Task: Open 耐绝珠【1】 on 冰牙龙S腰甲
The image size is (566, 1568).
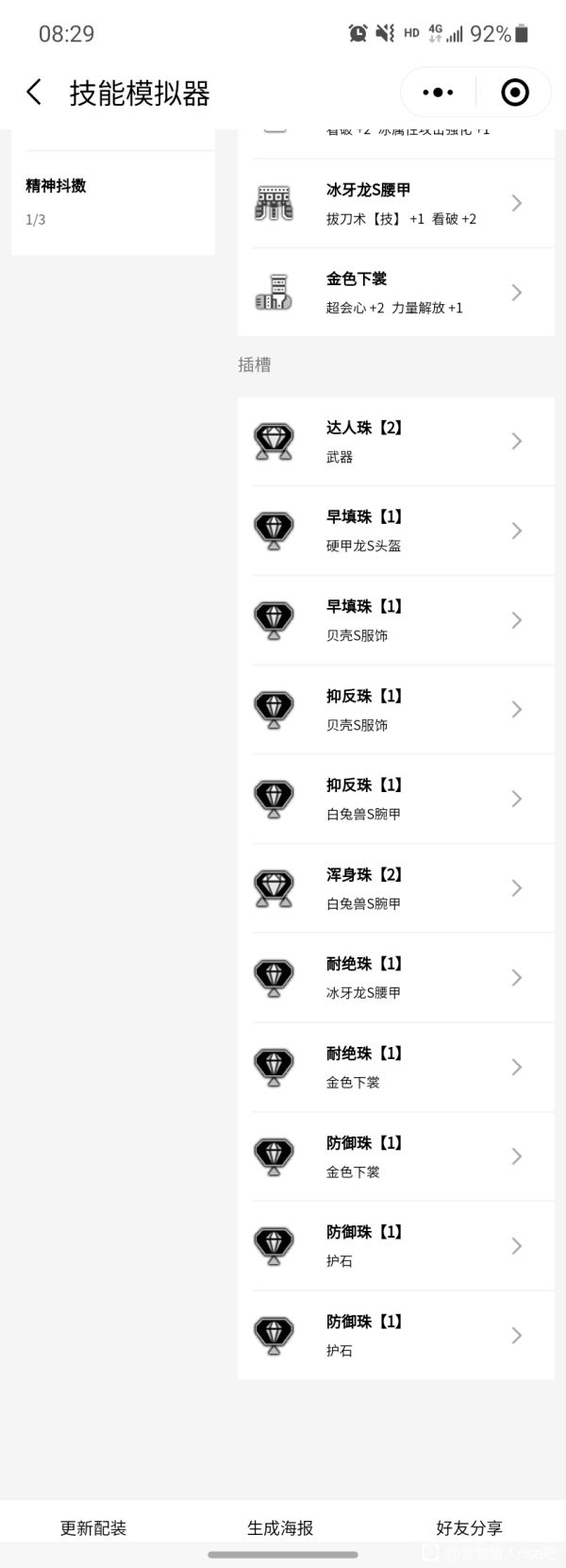Action: [x=396, y=978]
